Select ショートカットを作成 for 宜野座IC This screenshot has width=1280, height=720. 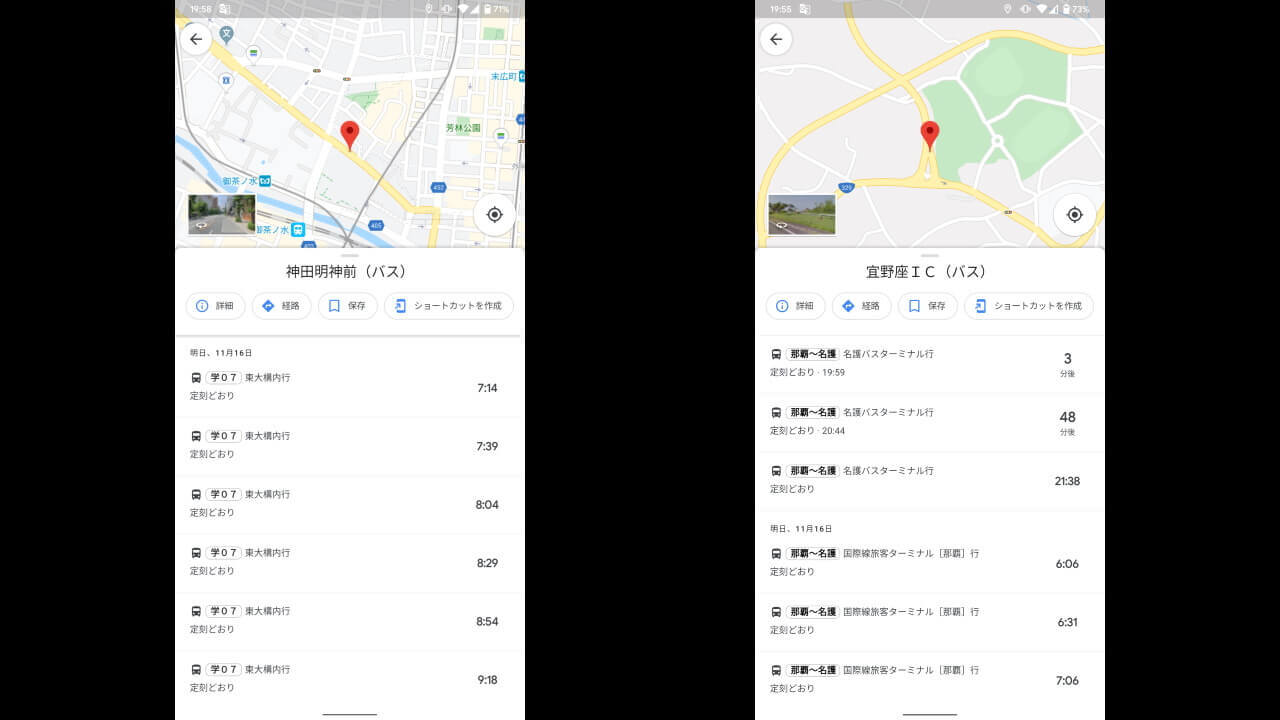pyautogui.click(x=1028, y=306)
